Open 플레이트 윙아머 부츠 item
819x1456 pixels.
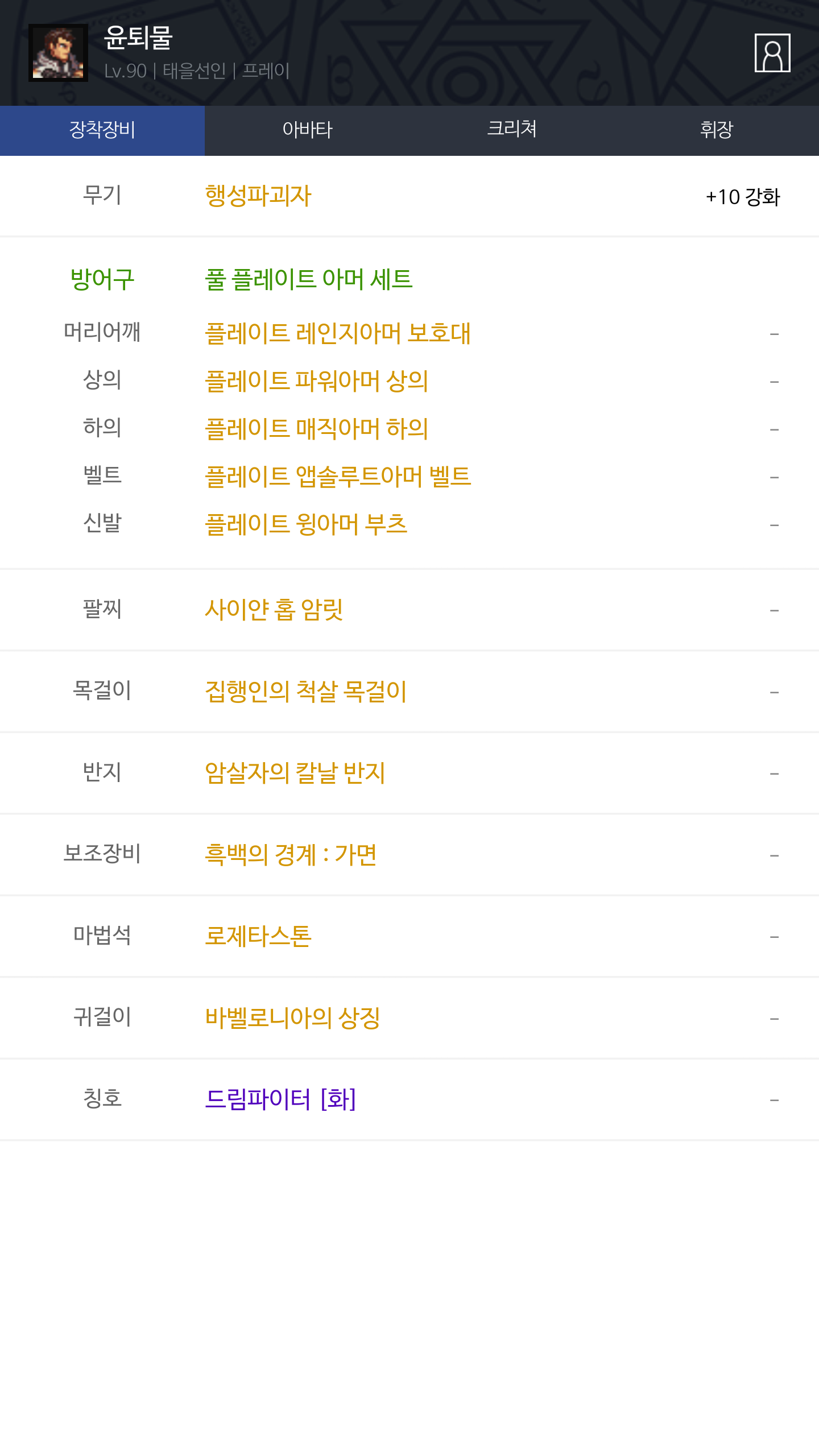tap(306, 524)
